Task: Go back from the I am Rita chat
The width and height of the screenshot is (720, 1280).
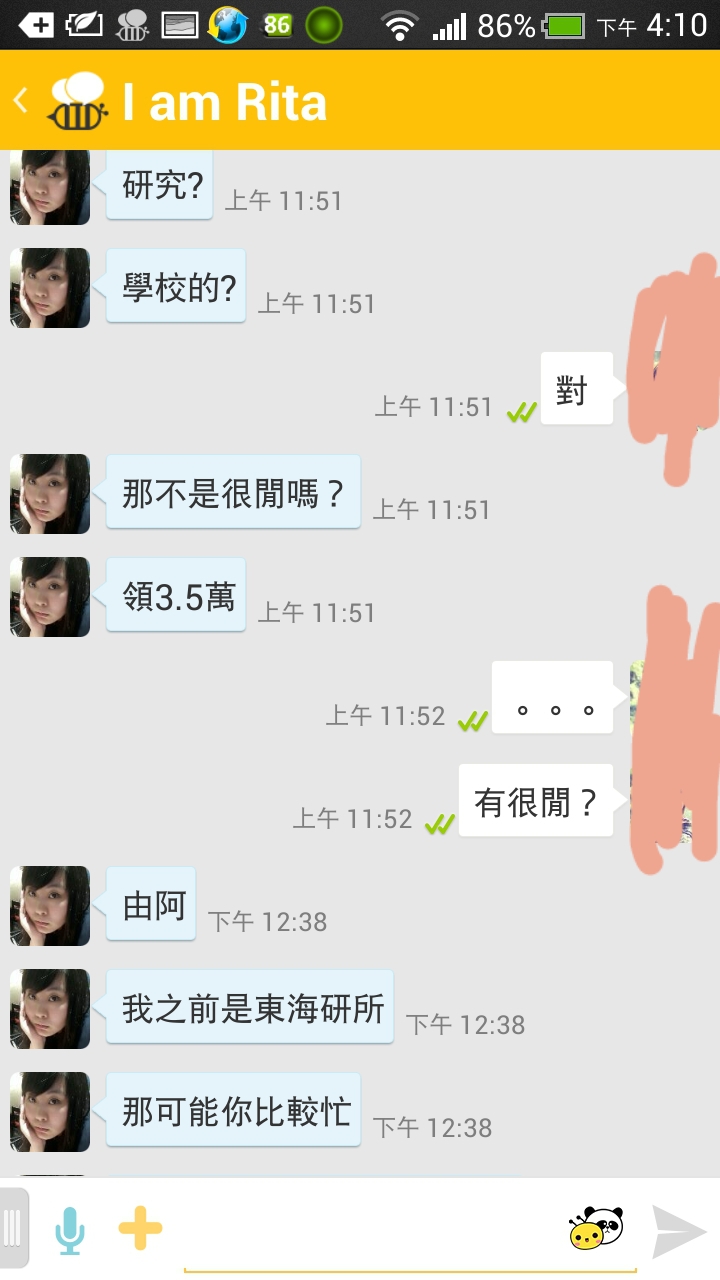Action: [x=22, y=100]
